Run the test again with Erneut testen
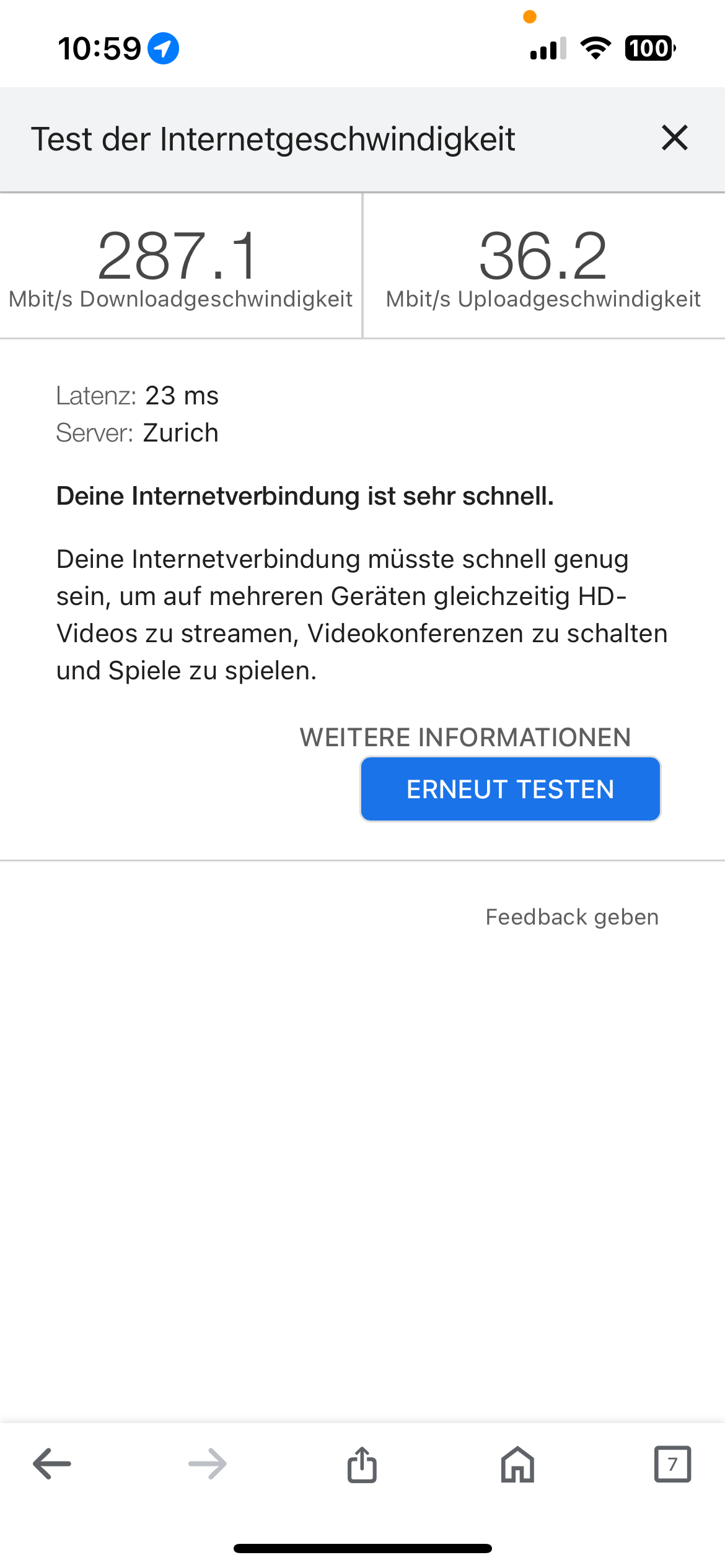This screenshot has width=725, height=1568. pyautogui.click(x=510, y=789)
